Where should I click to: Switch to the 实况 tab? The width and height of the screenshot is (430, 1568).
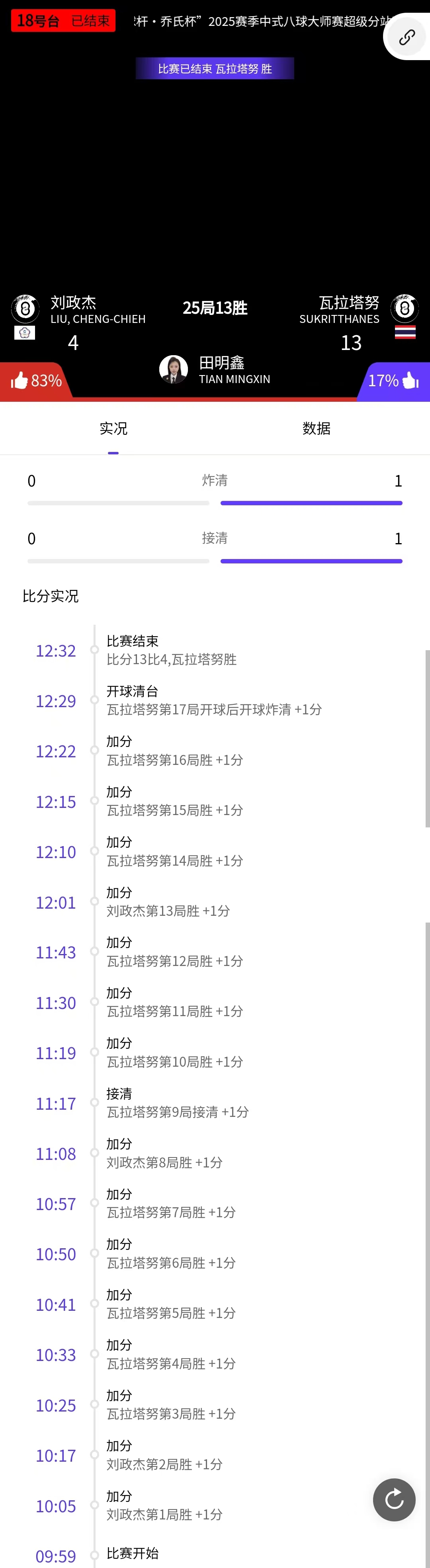(x=113, y=428)
